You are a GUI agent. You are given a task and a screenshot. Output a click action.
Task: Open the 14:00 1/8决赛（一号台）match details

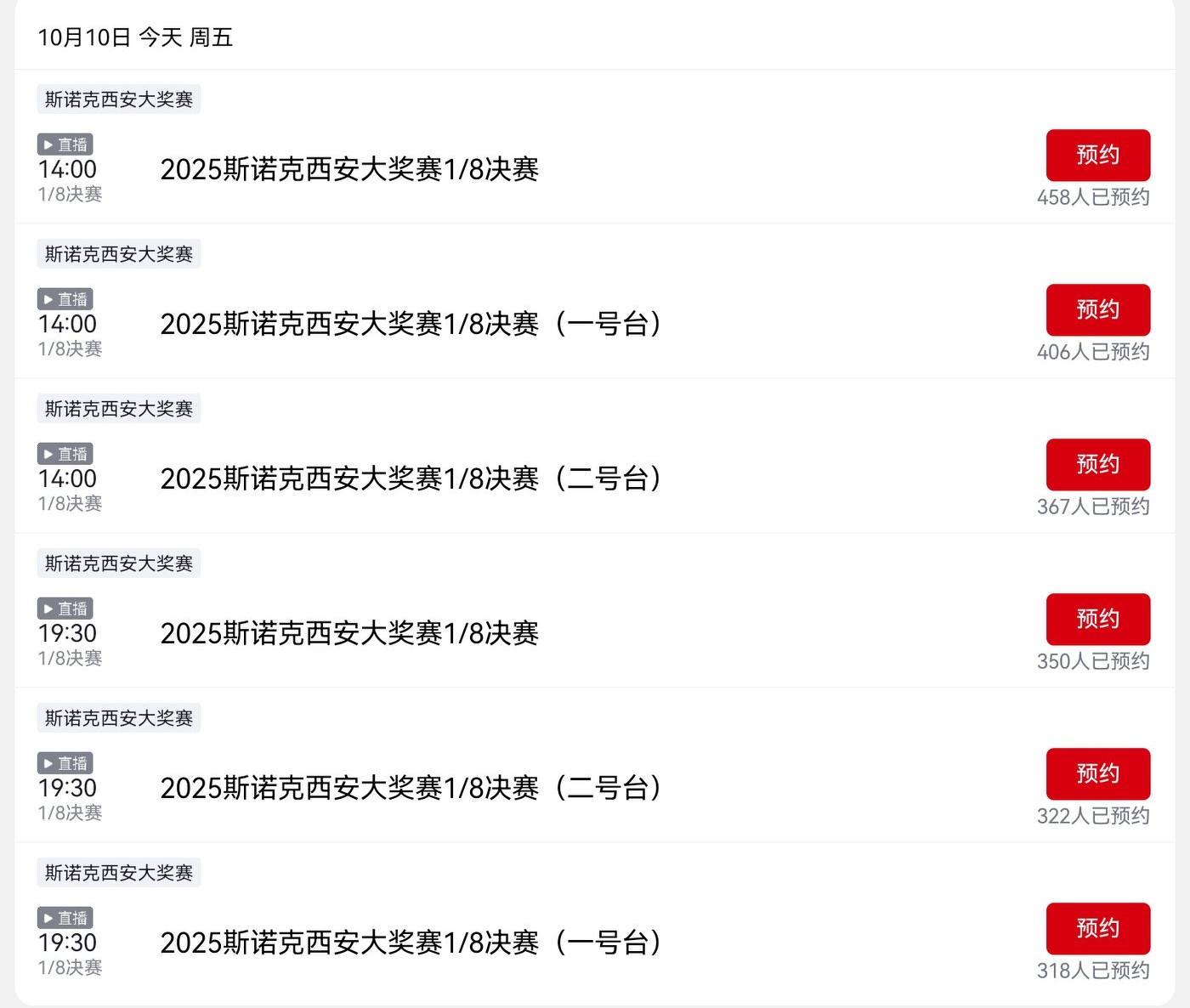(411, 324)
